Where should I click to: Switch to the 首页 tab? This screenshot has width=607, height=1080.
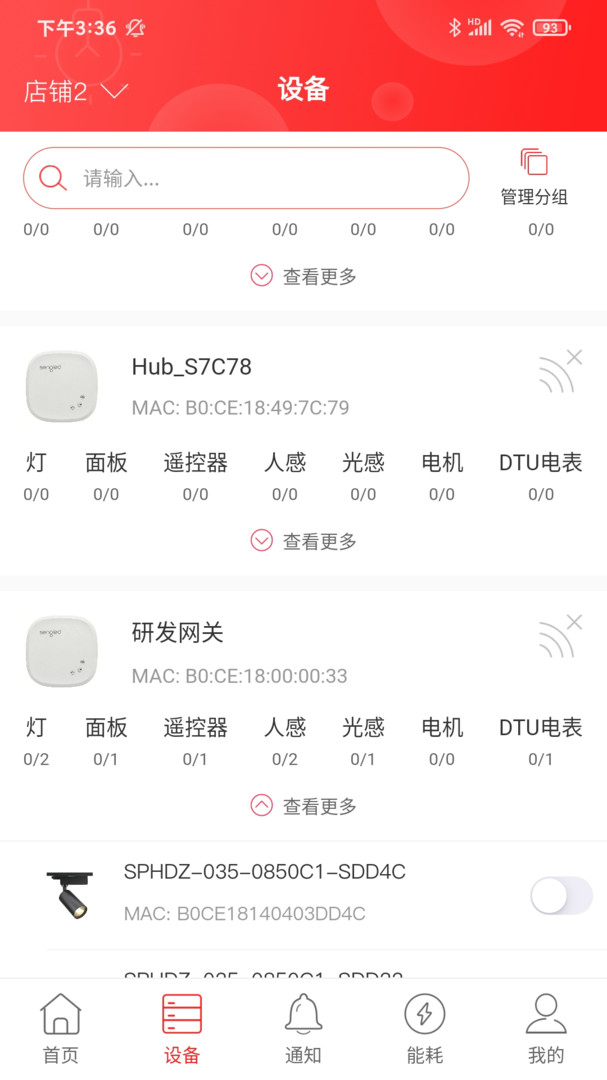click(61, 1028)
